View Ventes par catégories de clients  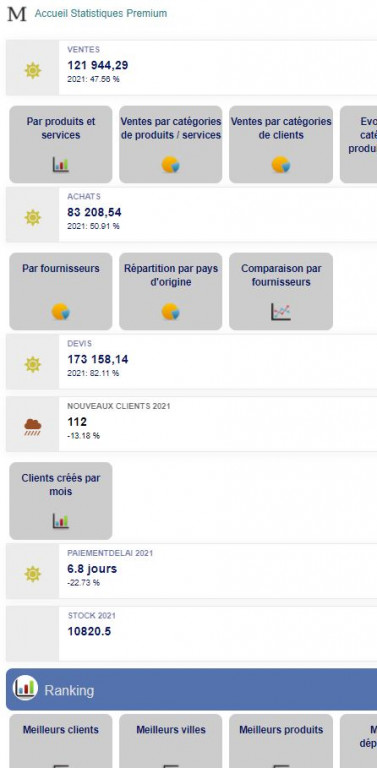pyautogui.click(x=281, y=144)
